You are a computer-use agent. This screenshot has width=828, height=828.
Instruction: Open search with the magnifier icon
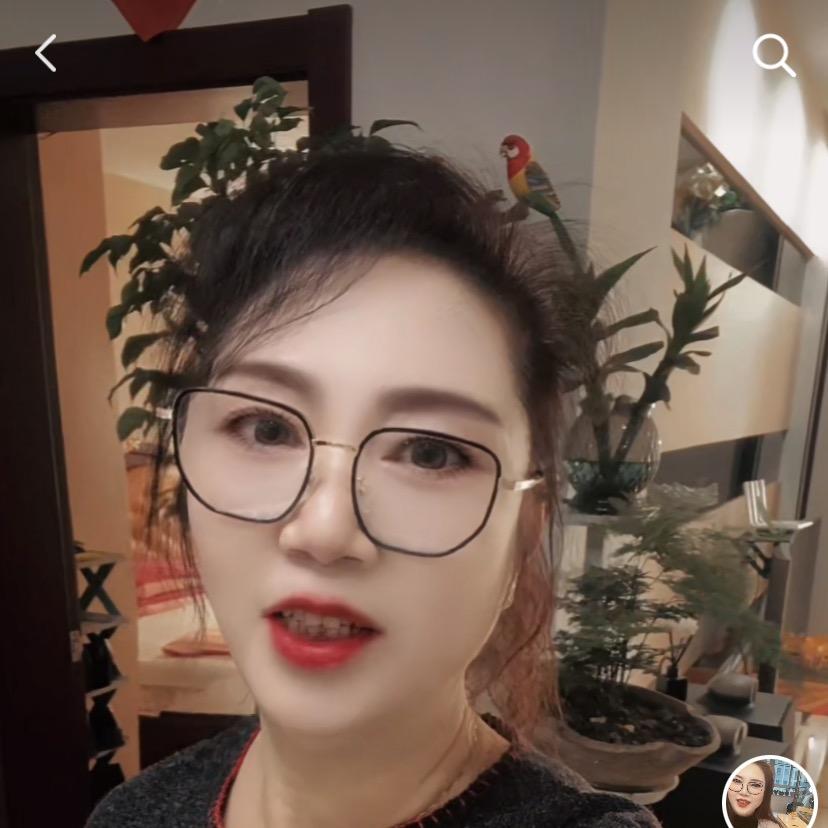(x=773, y=54)
